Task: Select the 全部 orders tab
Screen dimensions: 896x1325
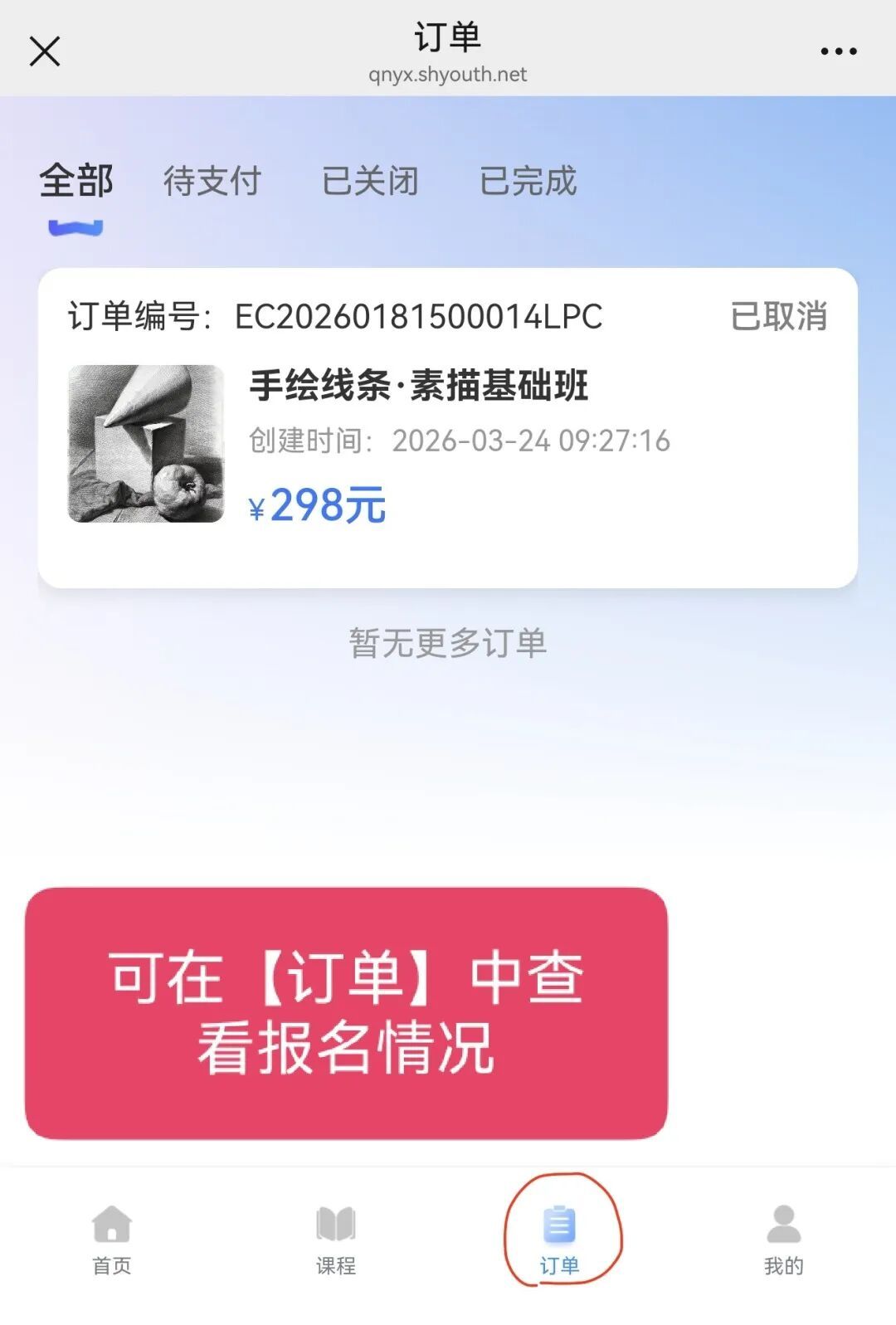Action: 76,181
